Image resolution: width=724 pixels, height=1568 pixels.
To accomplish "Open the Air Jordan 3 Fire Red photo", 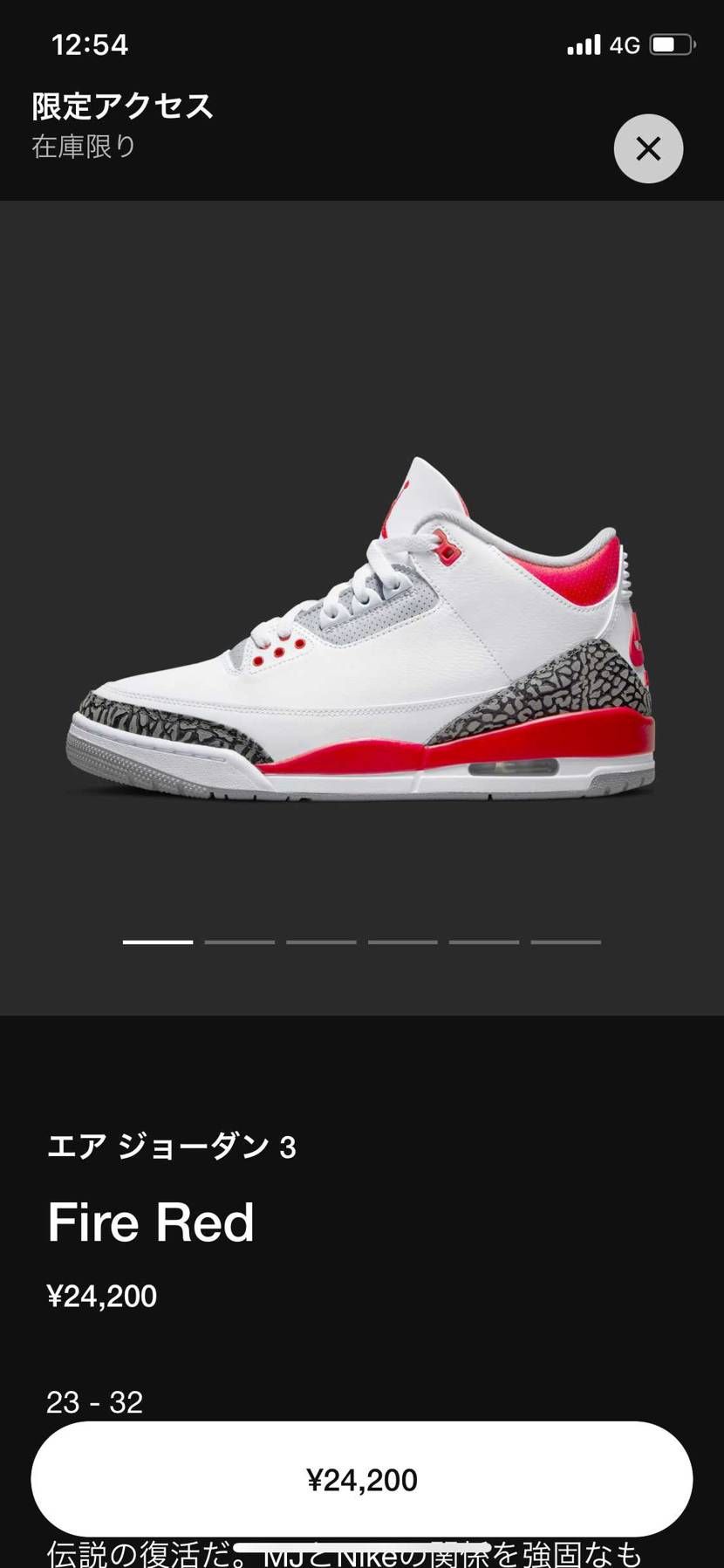I will click(x=361, y=628).
